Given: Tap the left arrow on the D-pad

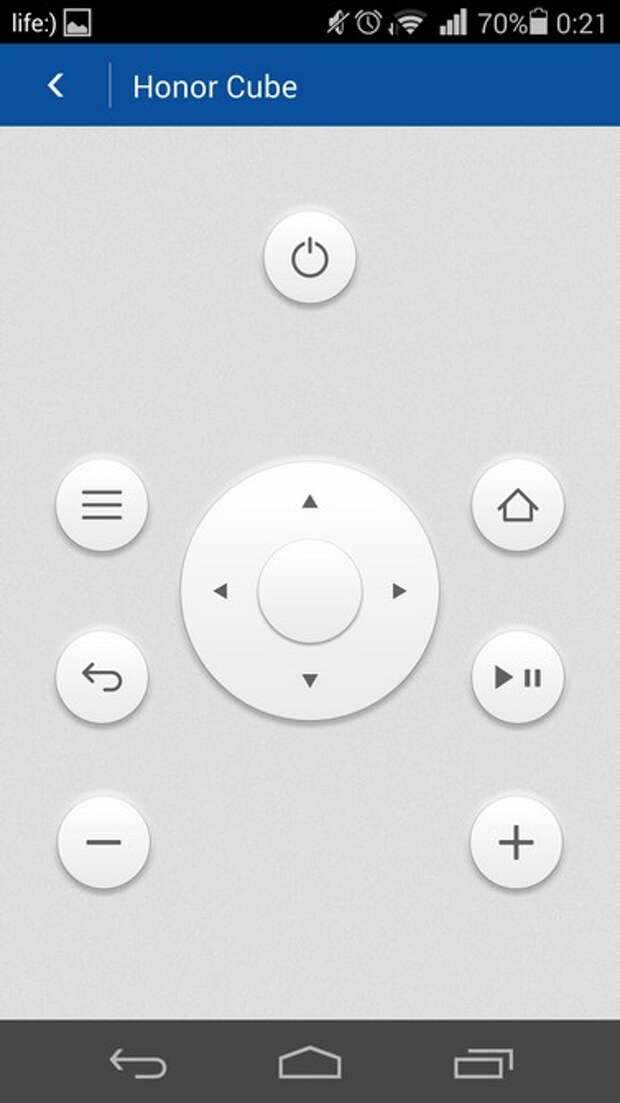Looking at the screenshot, I should [x=220, y=591].
